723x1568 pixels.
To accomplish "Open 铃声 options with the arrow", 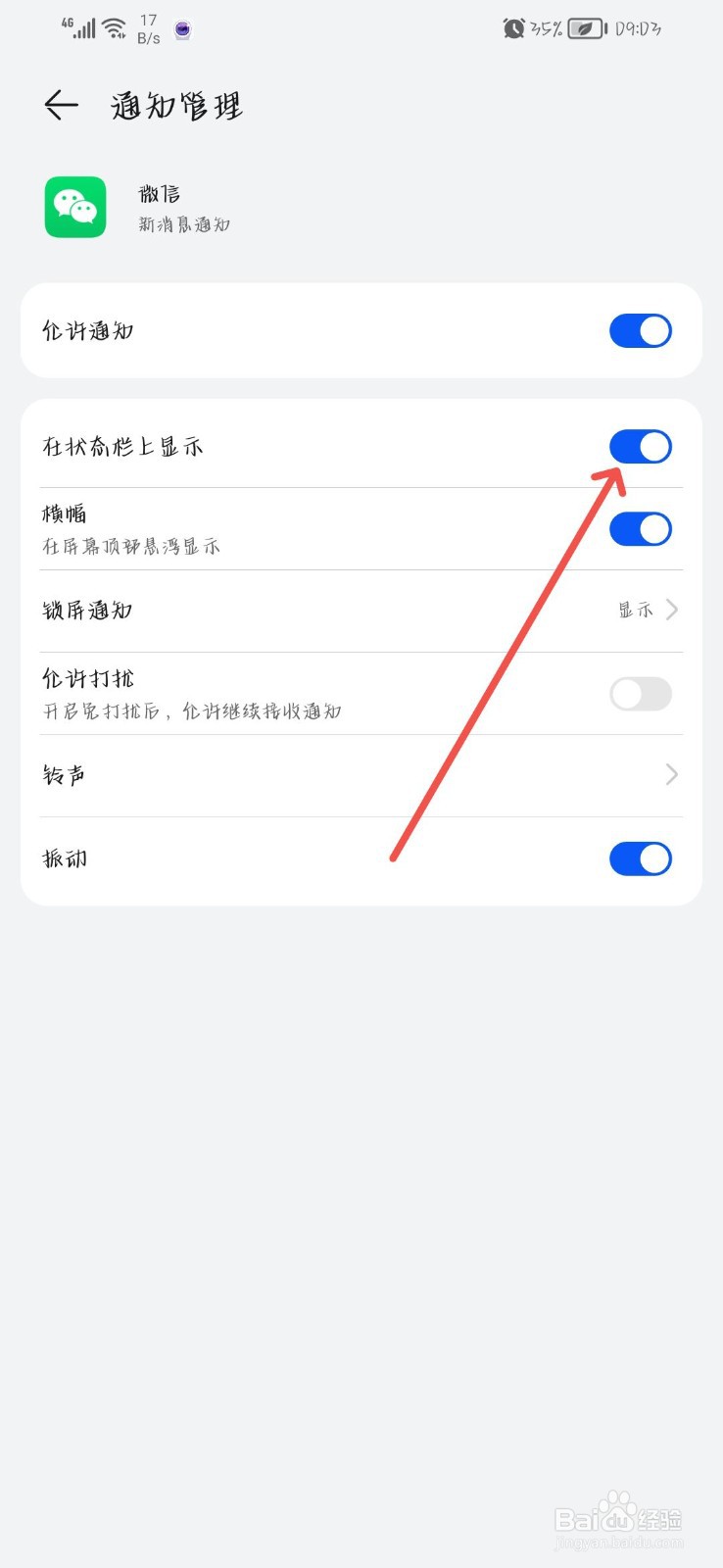I will pos(671,774).
